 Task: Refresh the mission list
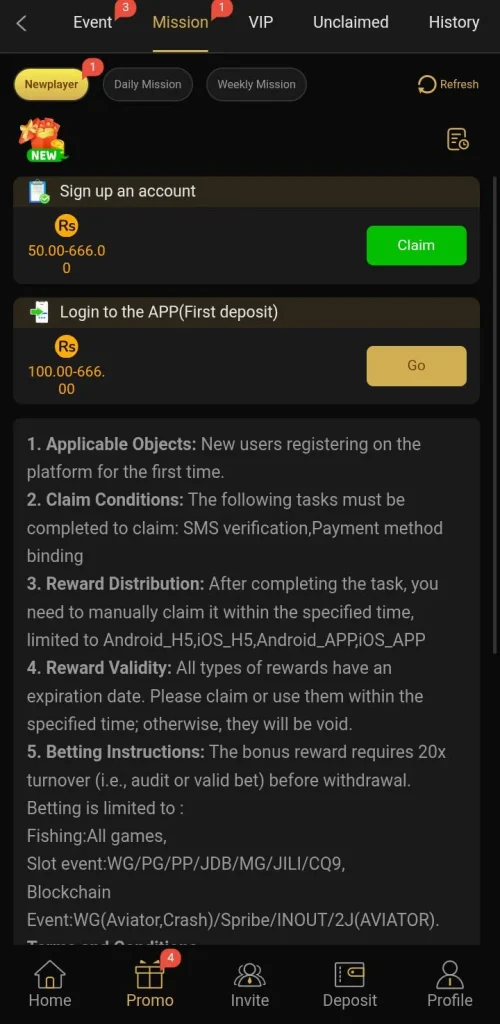(x=448, y=84)
